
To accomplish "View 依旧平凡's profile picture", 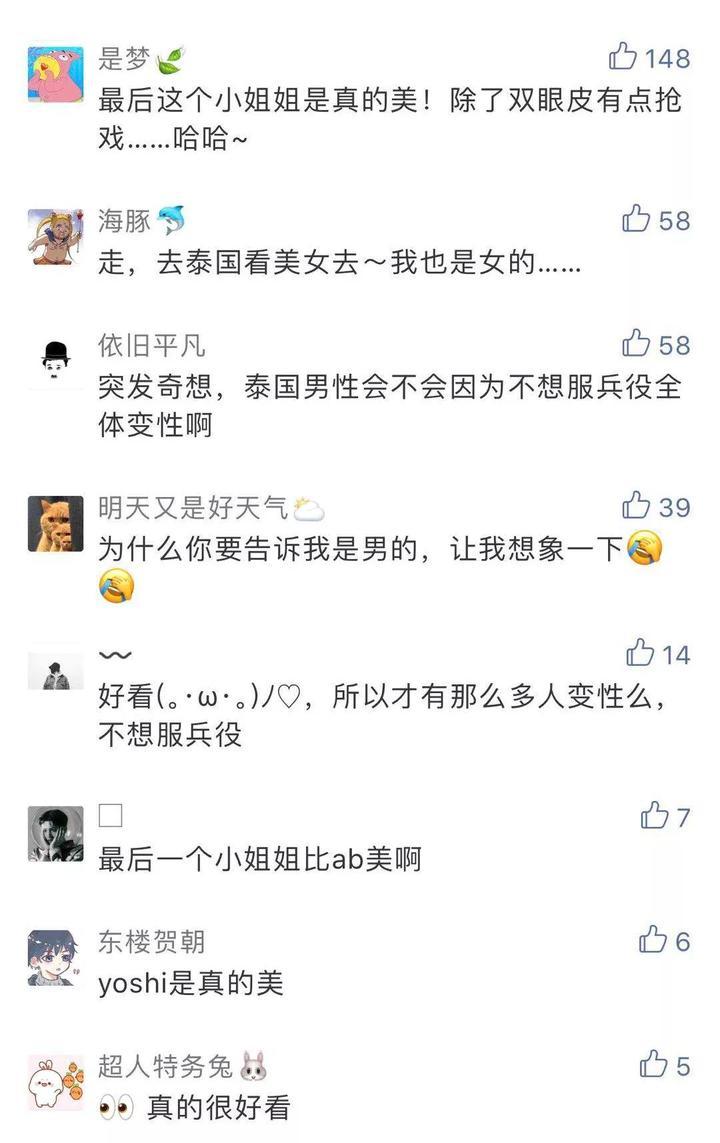I will 55,363.
